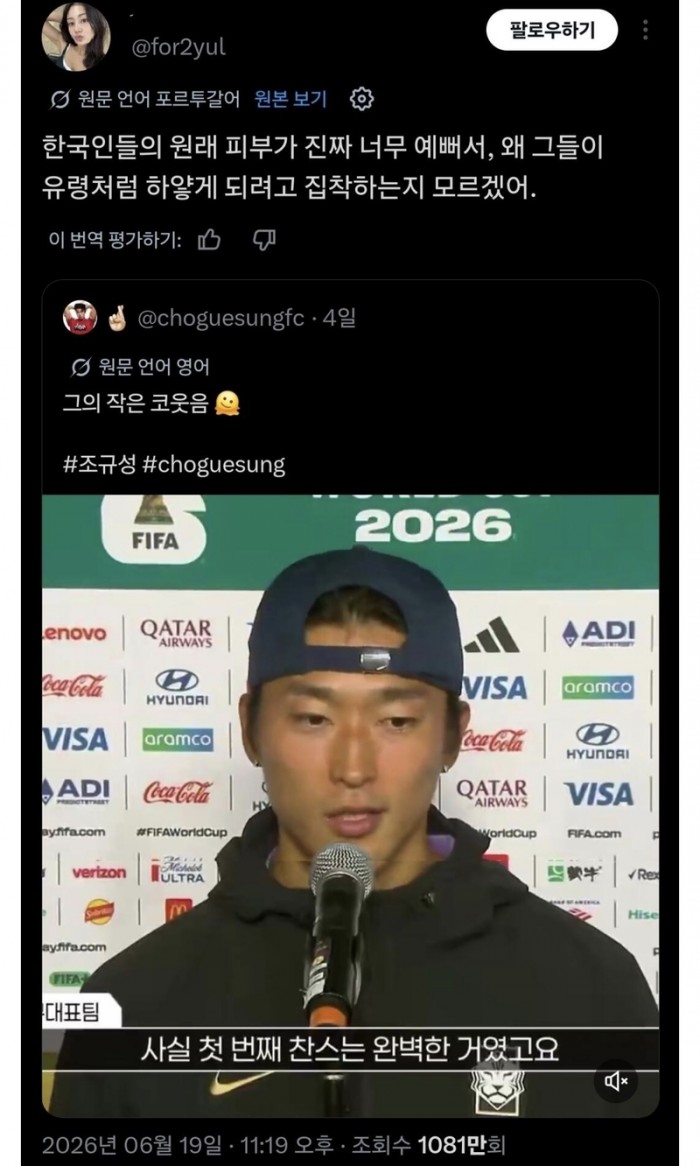The height and width of the screenshot is (1166, 700).
Task: Open the #조규성 hashtag
Action: pos(100,465)
